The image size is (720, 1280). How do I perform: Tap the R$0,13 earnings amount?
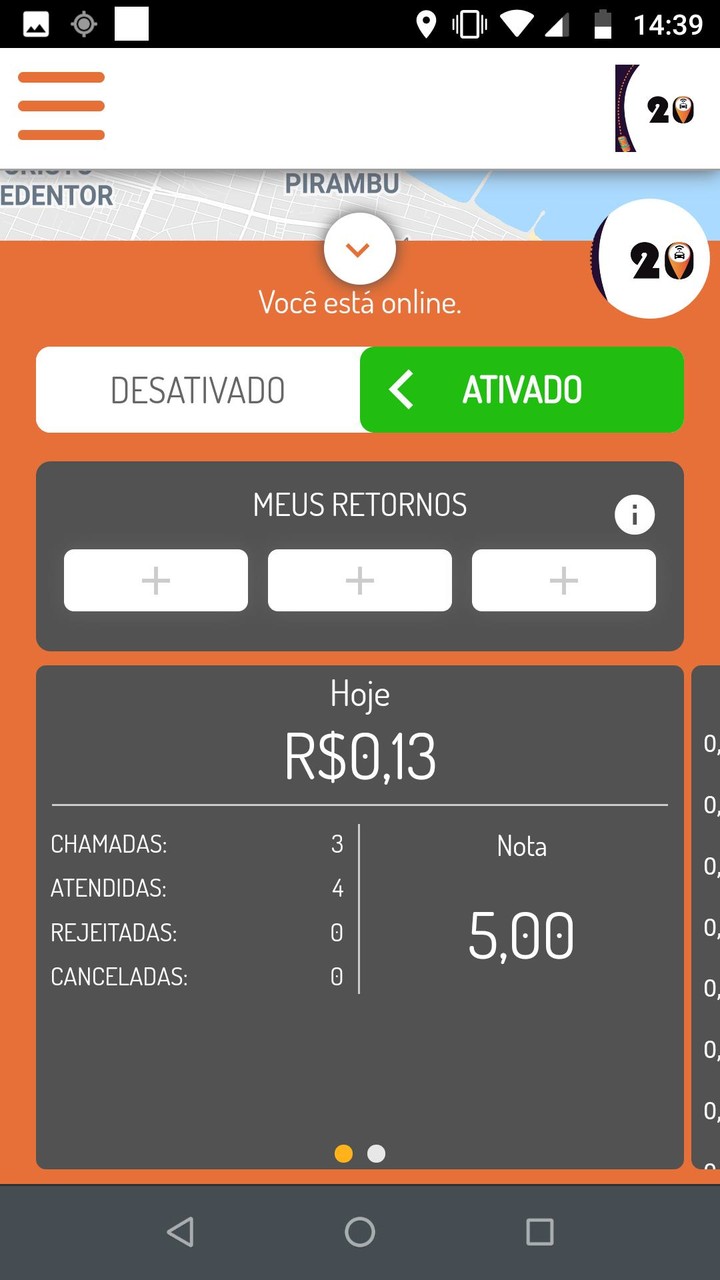(360, 757)
